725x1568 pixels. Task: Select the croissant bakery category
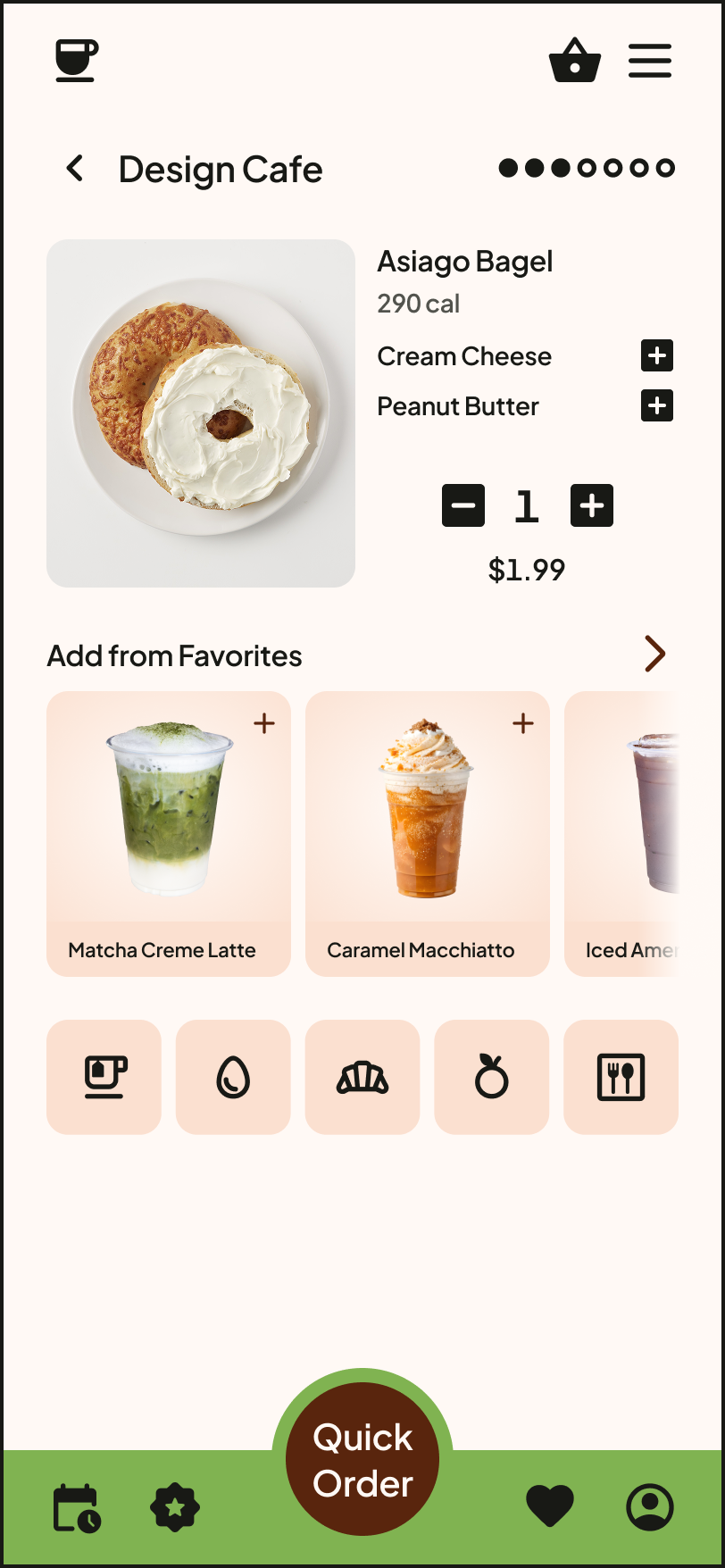point(362,1077)
